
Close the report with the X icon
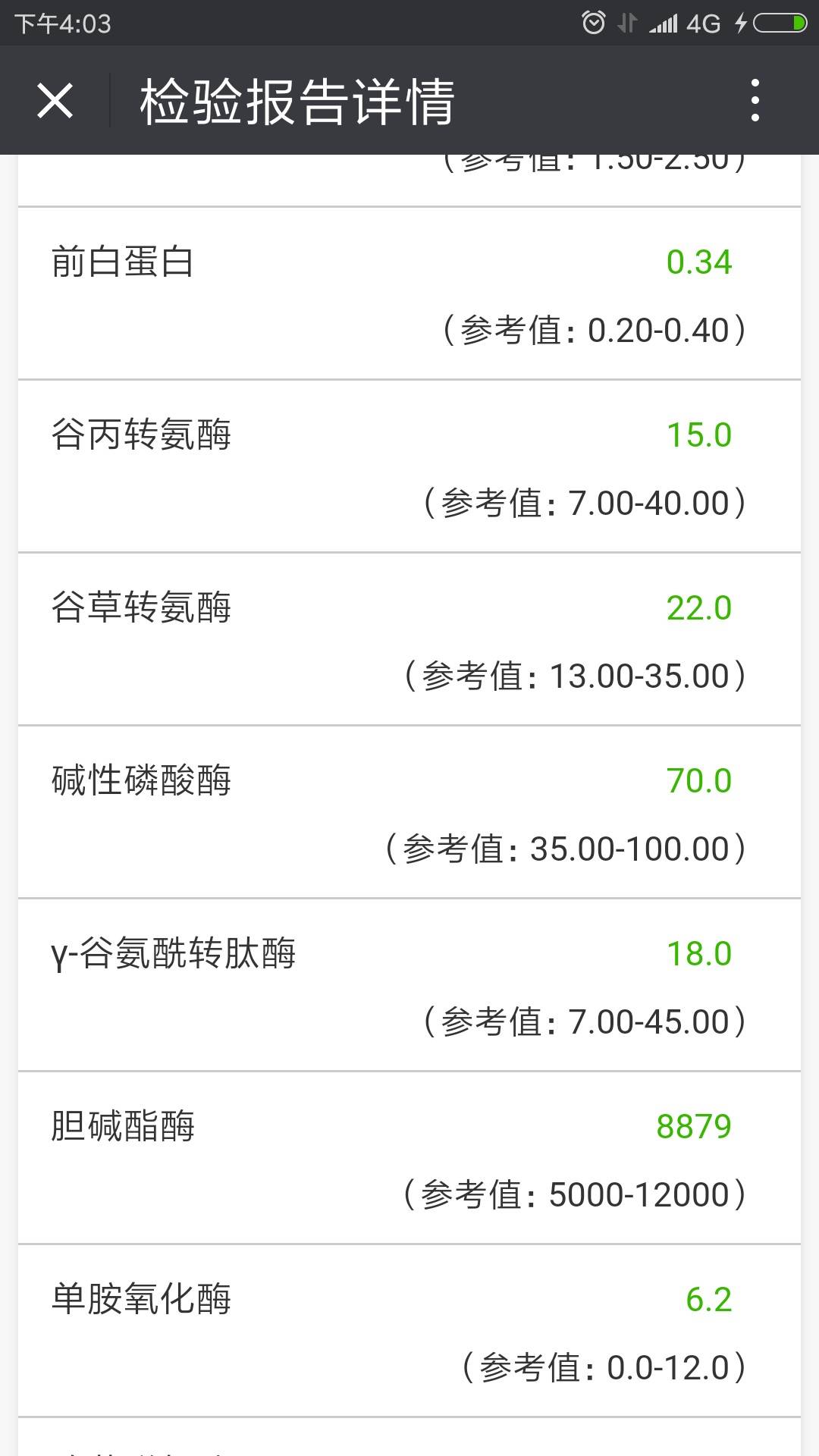[x=55, y=101]
